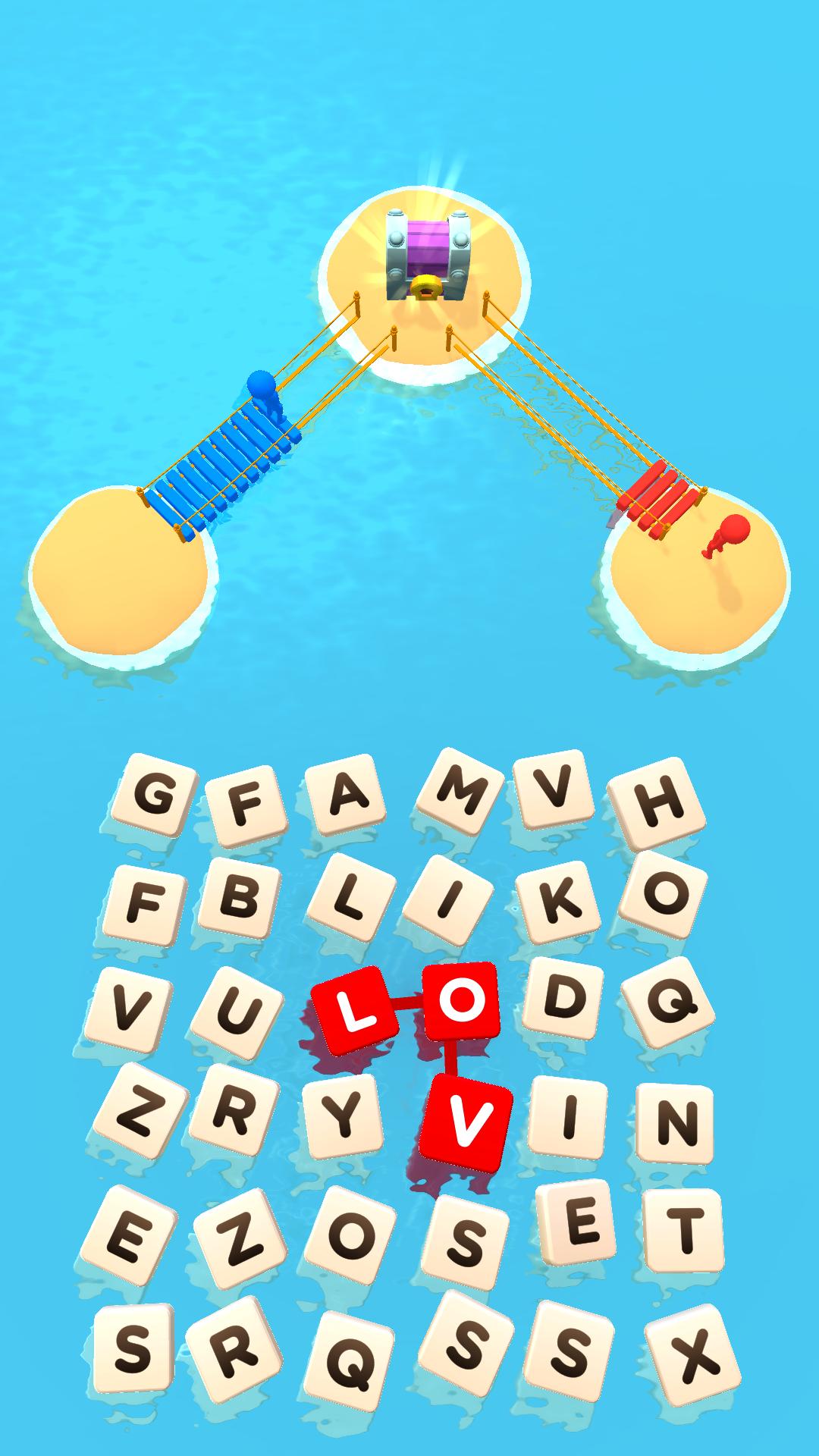Select the A letter tile
Viewport: 819px width, 1456px height.
click(x=346, y=794)
